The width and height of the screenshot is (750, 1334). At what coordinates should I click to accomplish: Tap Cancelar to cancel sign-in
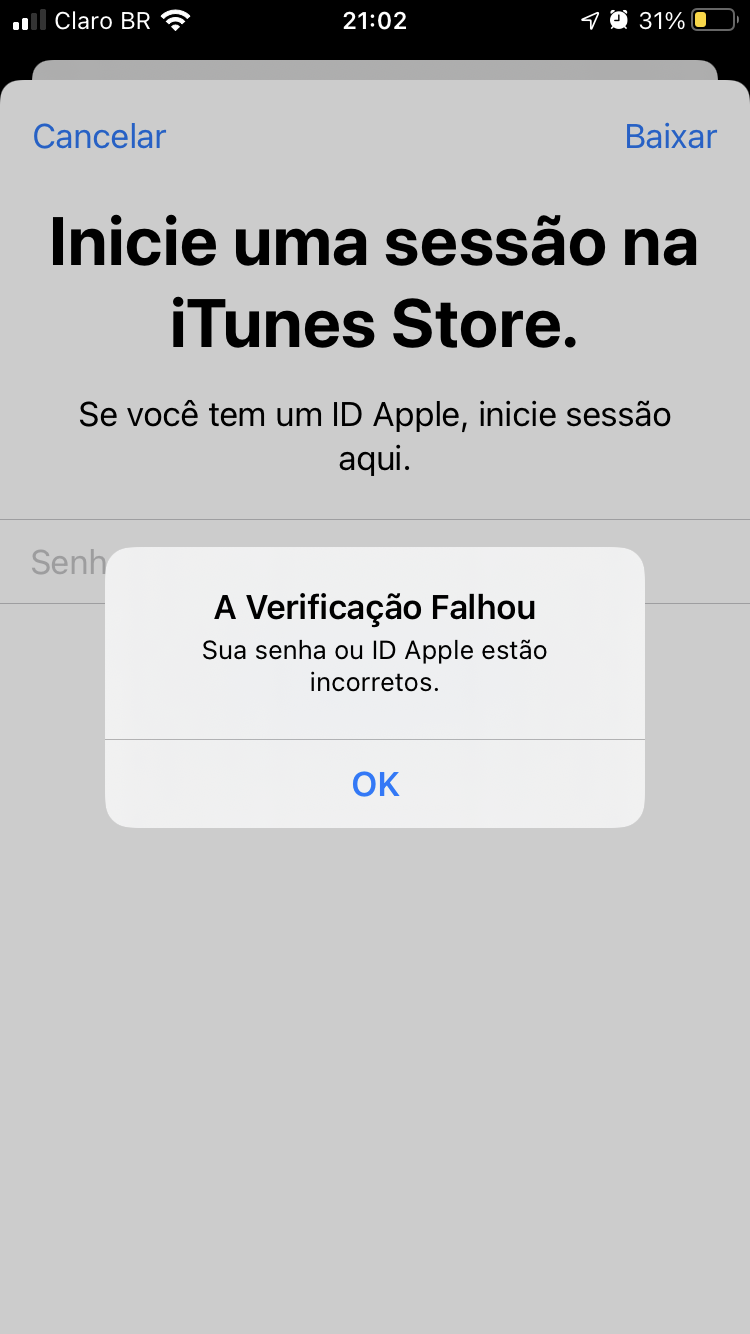(x=99, y=136)
